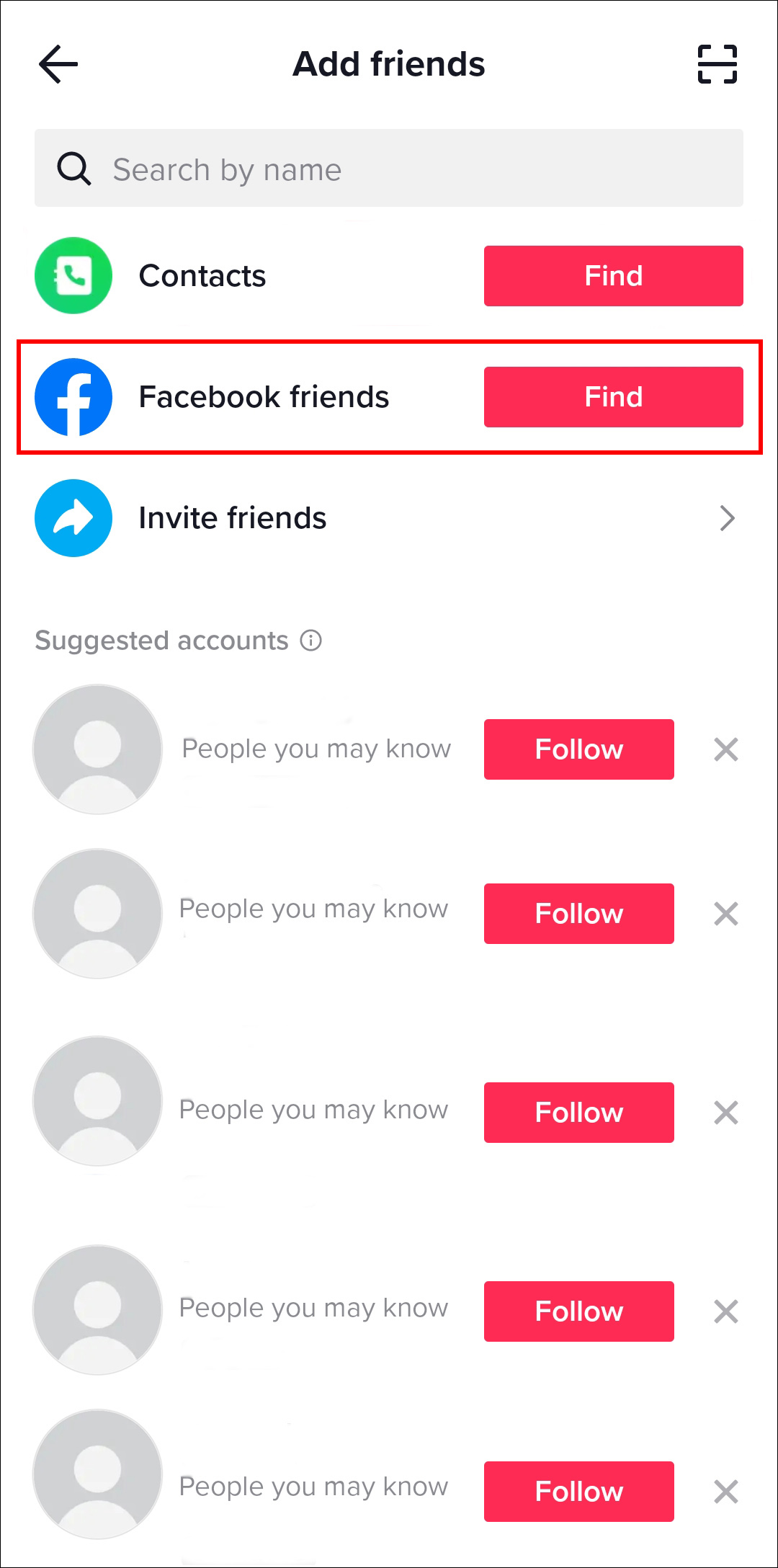Open Invite friends
The width and height of the screenshot is (778, 1568).
[x=389, y=518]
